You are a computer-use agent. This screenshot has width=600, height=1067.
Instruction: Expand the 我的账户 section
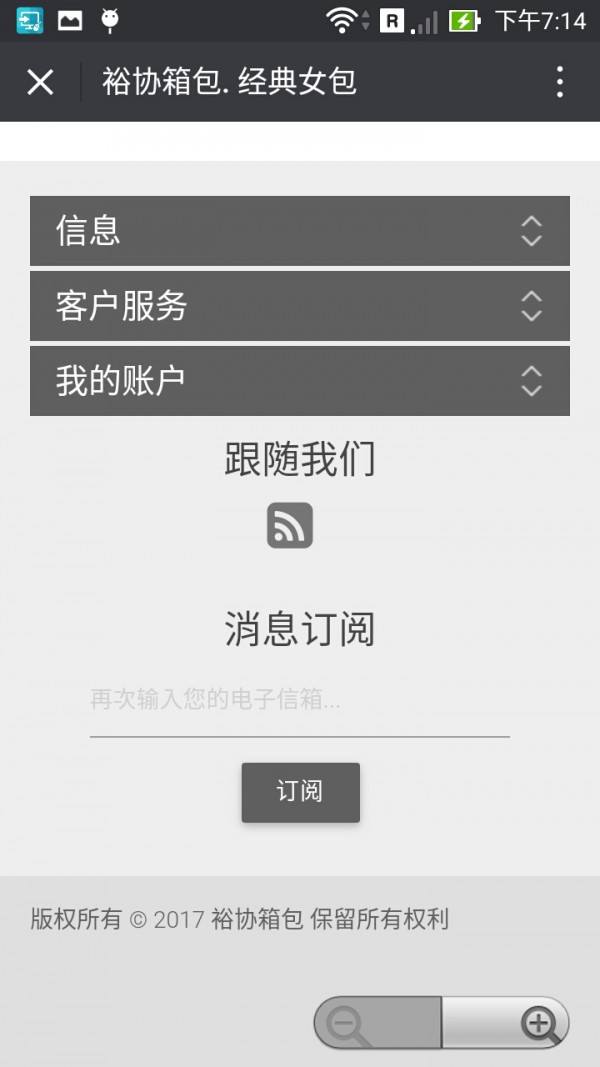tap(300, 381)
